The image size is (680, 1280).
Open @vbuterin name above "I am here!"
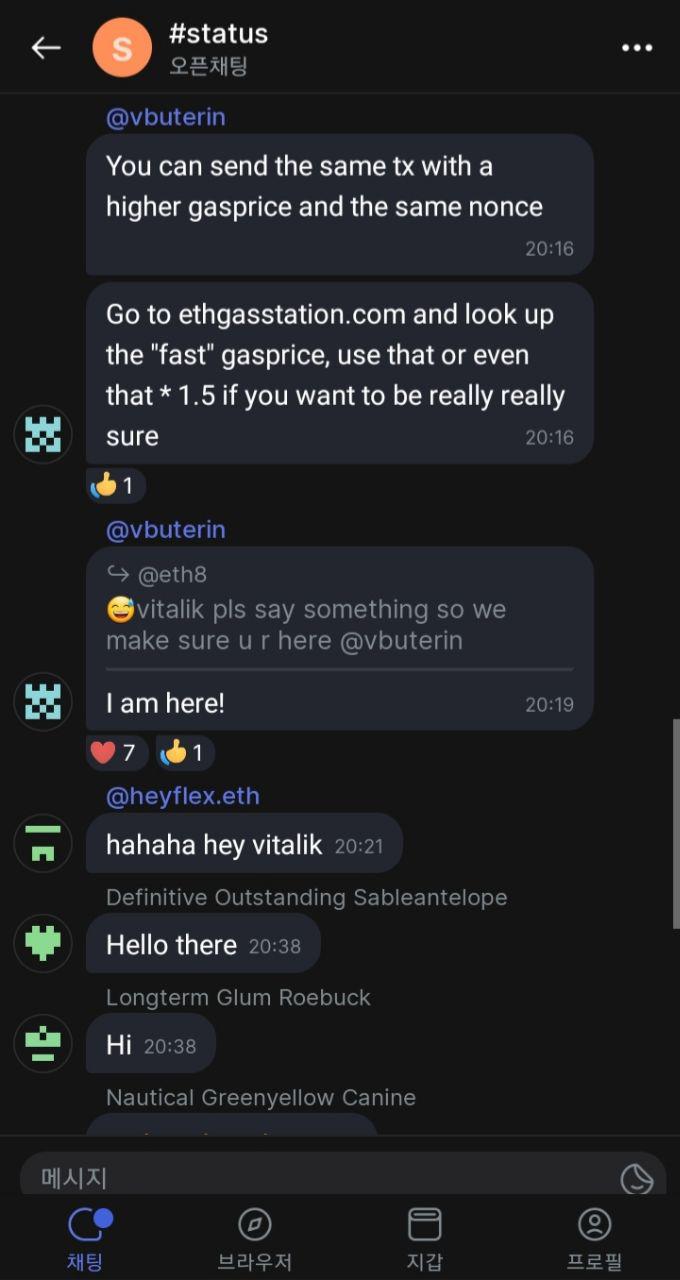[165, 529]
